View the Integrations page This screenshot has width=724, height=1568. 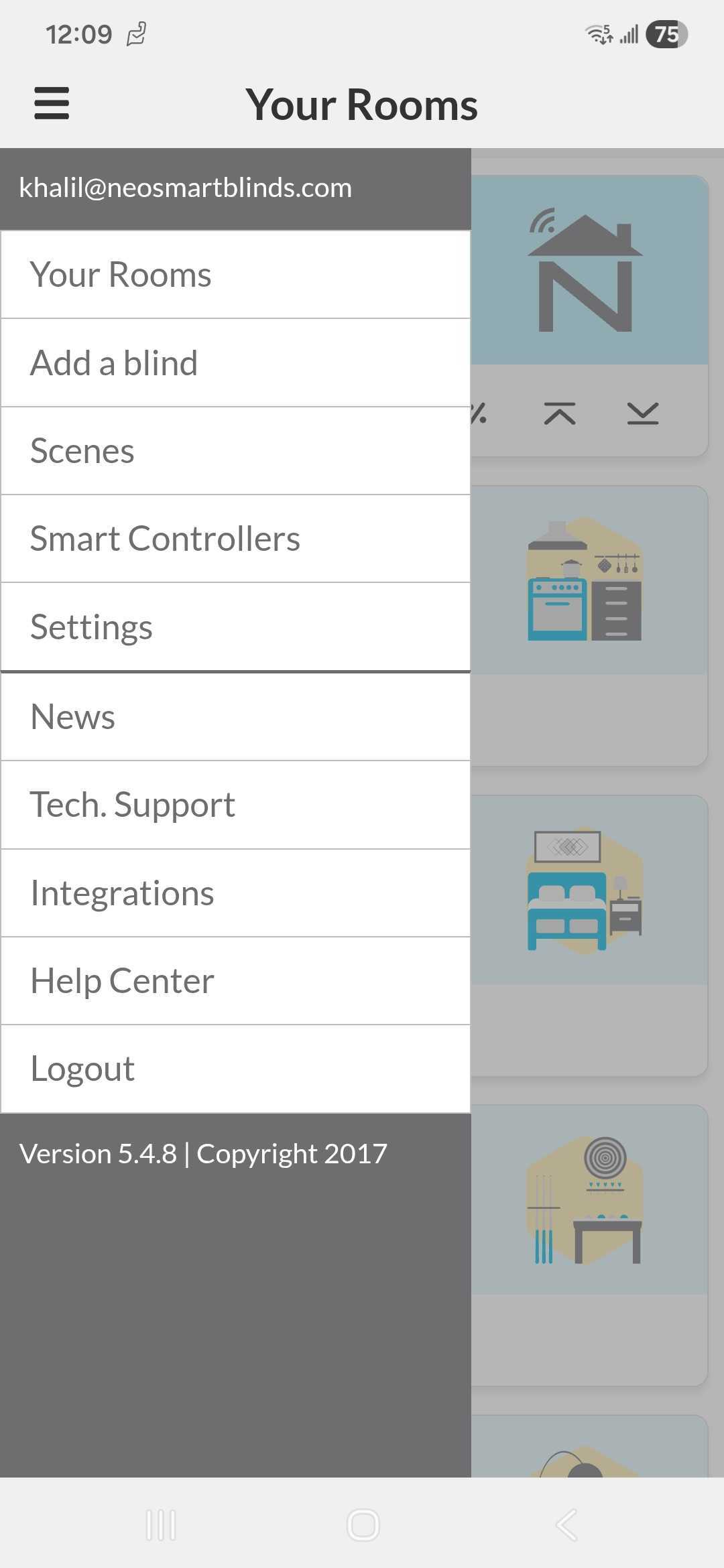(235, 893)
